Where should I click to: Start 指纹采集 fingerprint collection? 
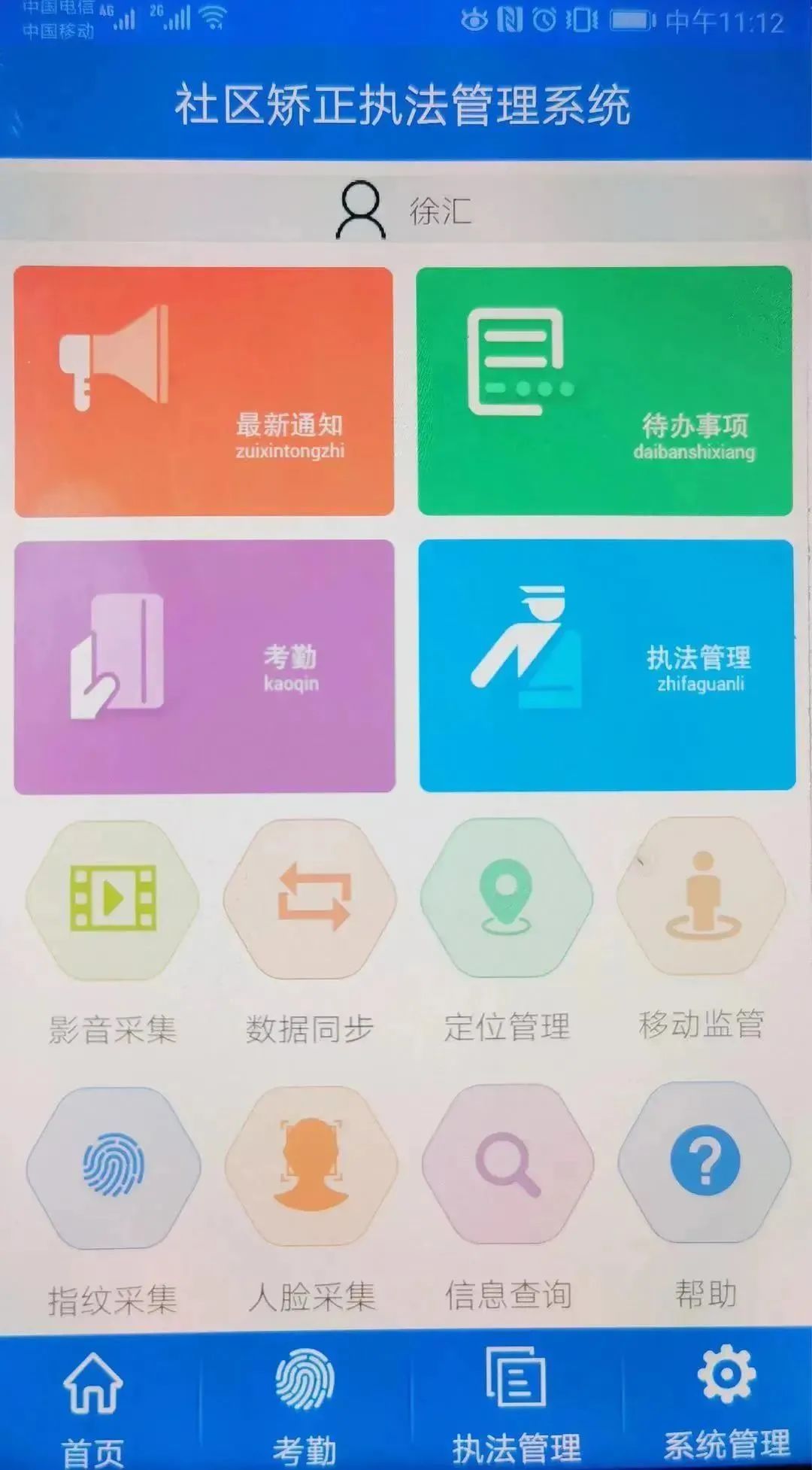tap(114, 1167)
